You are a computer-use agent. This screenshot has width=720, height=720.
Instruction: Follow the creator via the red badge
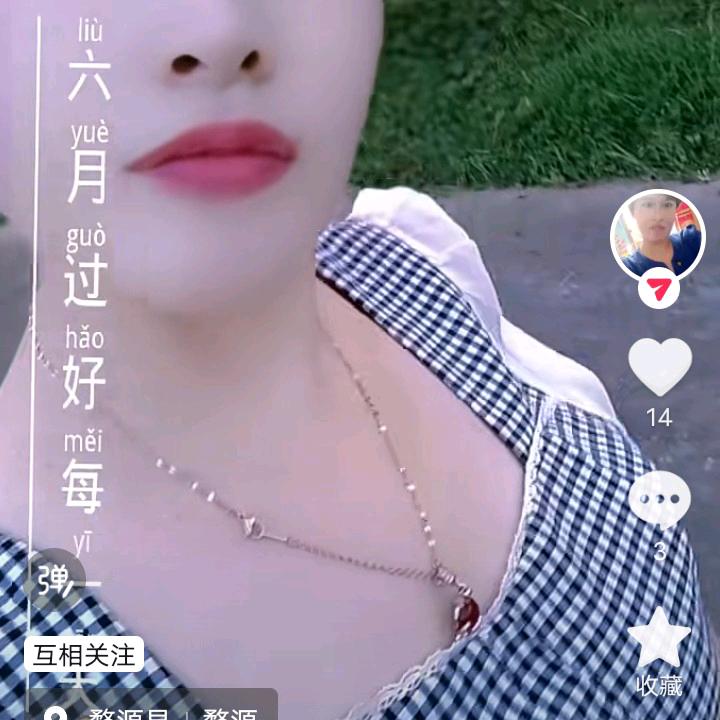[658, 289]
